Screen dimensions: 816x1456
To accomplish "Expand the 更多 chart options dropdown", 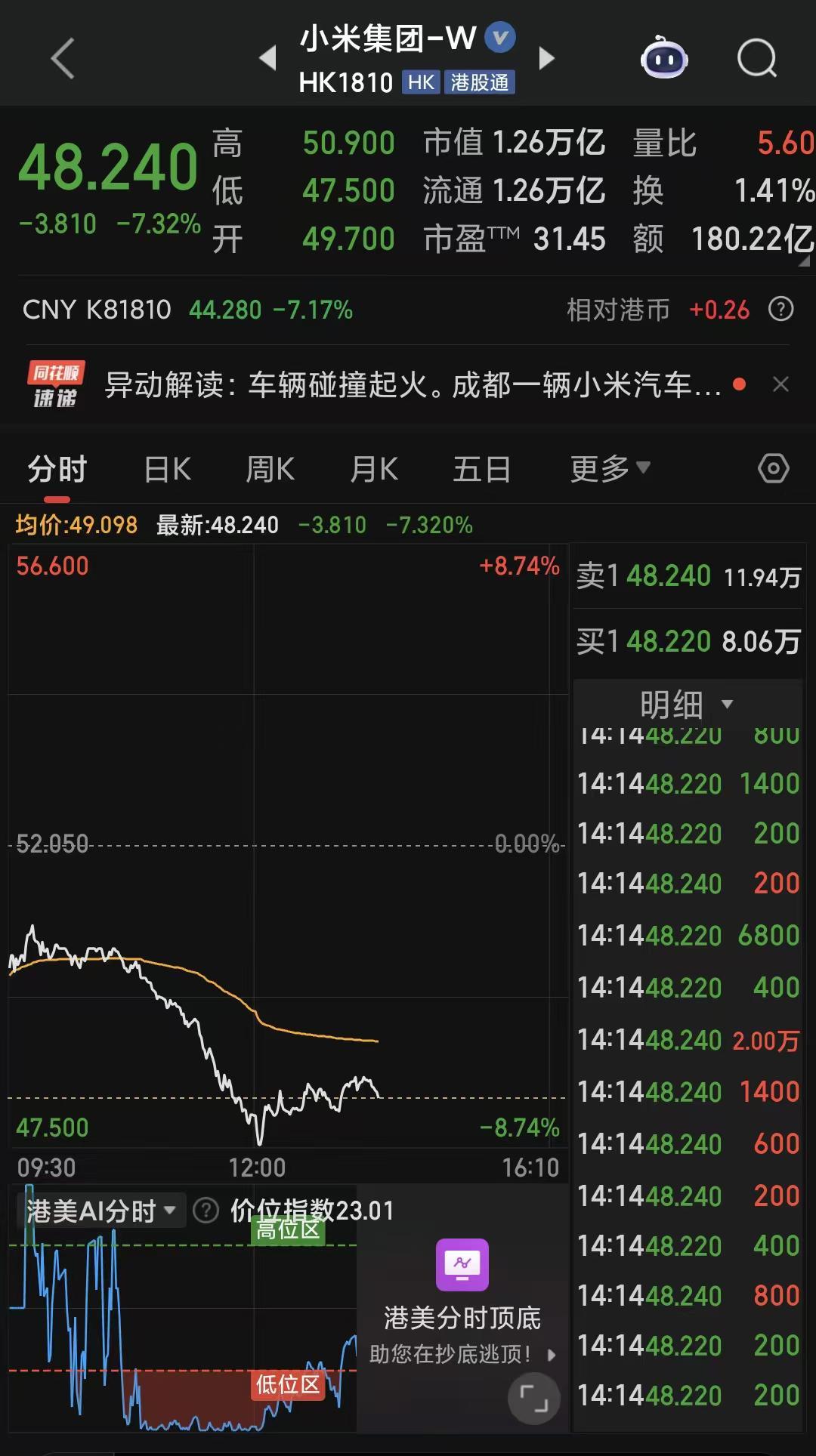I will click(610, 469).
